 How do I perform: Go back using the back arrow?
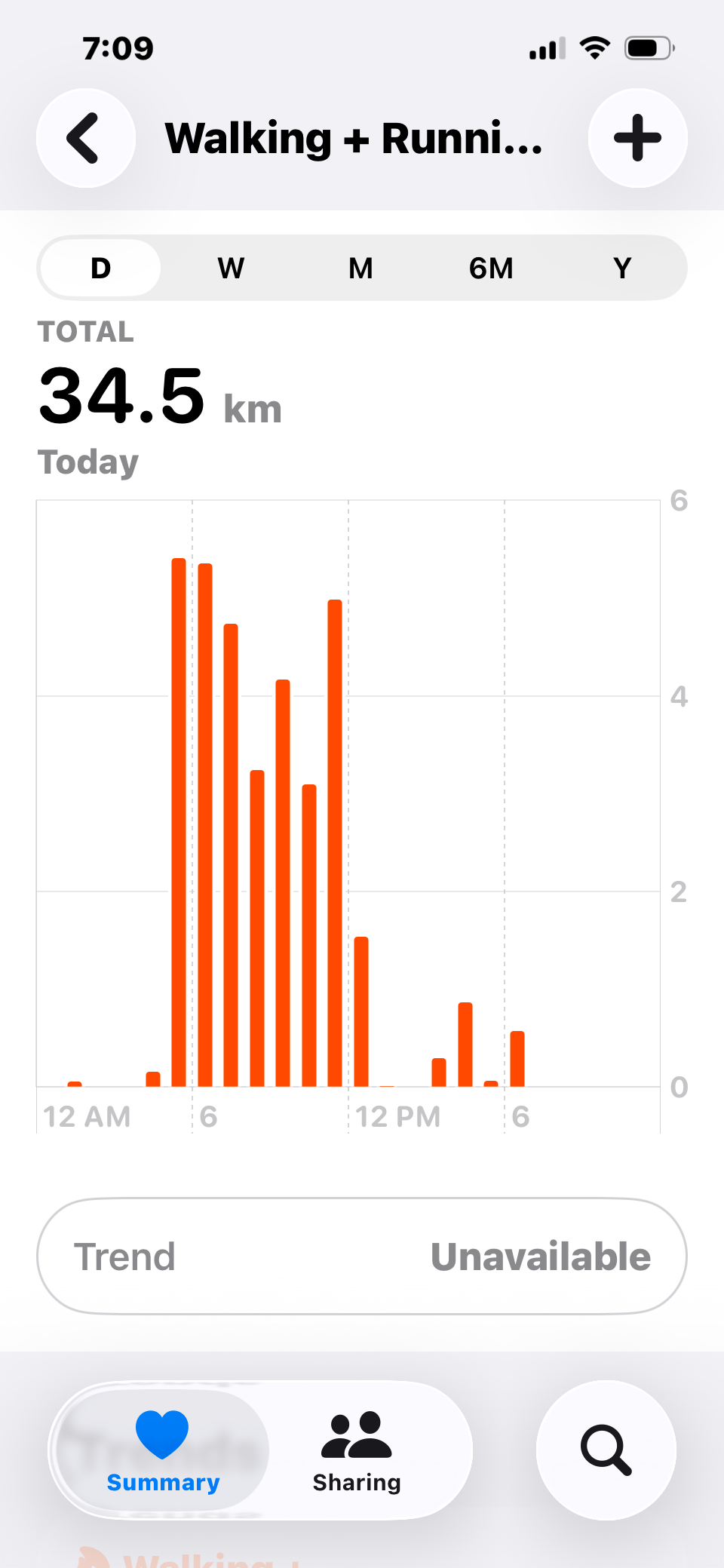tap(86, 138)
